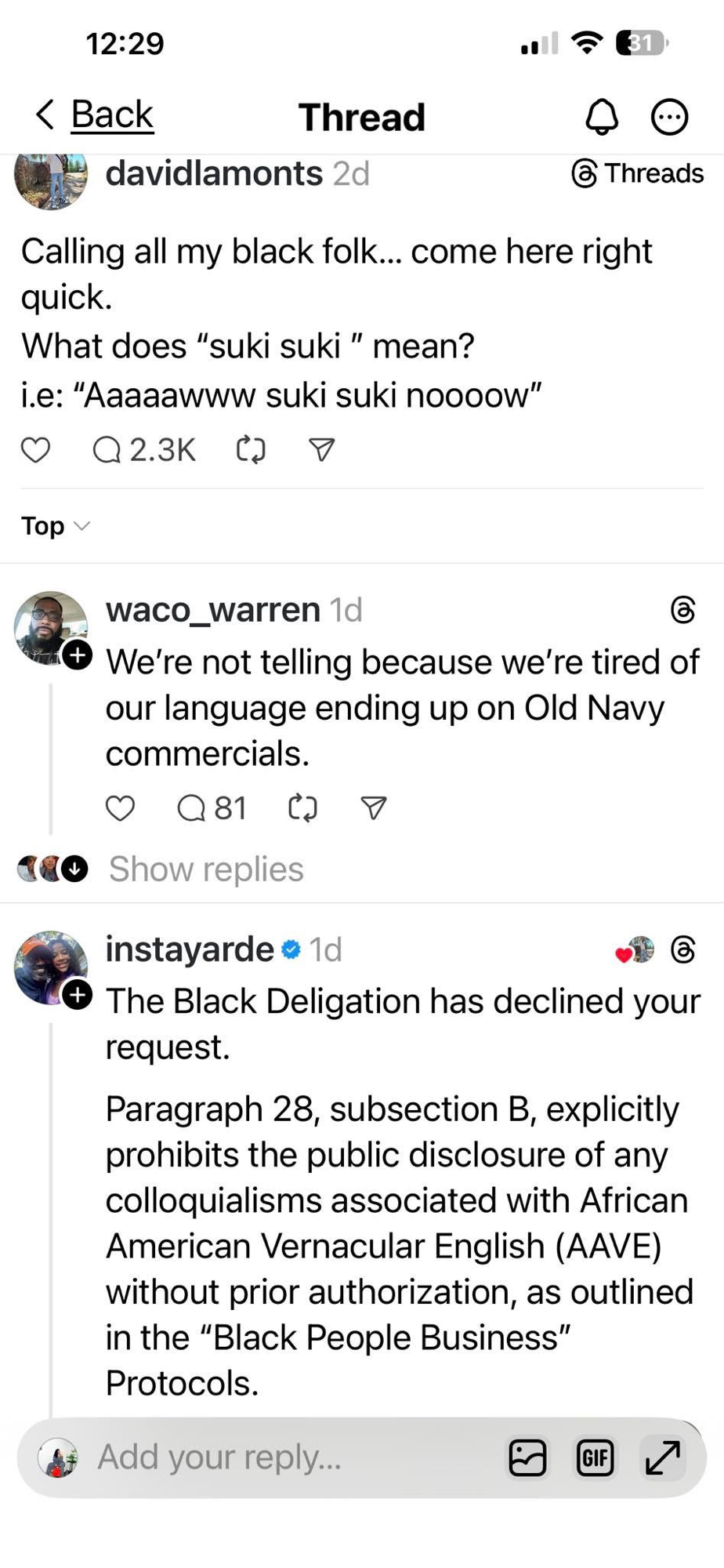Screen dimensions: 724x1568
Task: Expand the Top sort dropdown
Action: pos(55,526)
